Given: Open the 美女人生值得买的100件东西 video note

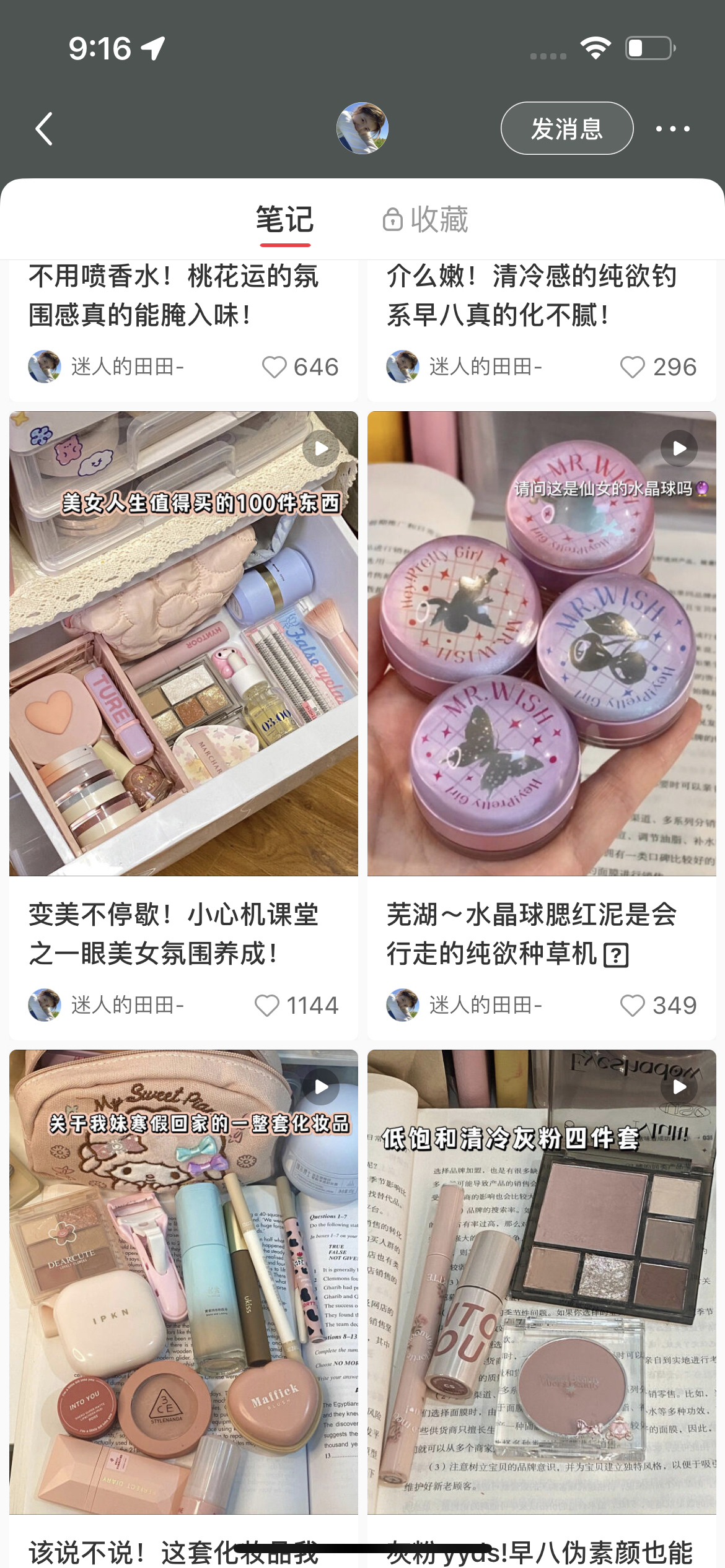Looking at the screenshot, I should (x=183, y=643).
